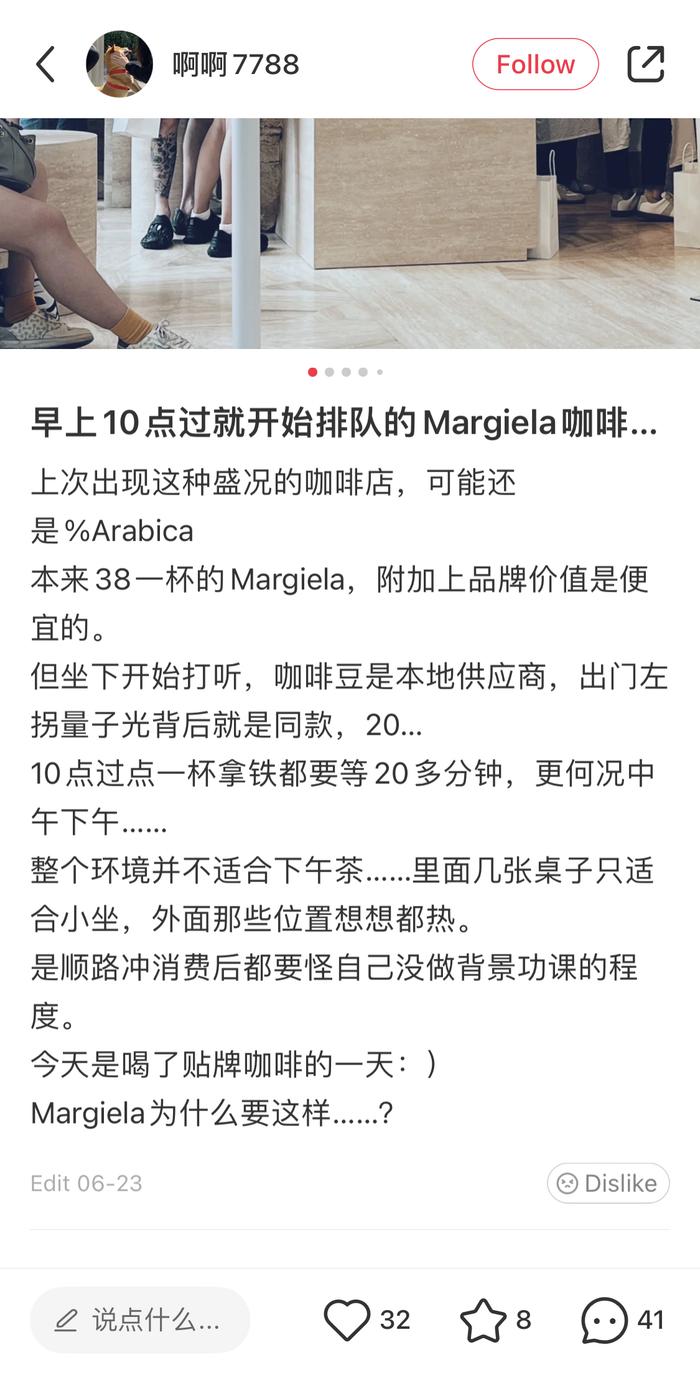Image resolution: width=700 pixels, height=1396 pixels.
Task: Open the post's photo in full view
Action: click(350, 233)
